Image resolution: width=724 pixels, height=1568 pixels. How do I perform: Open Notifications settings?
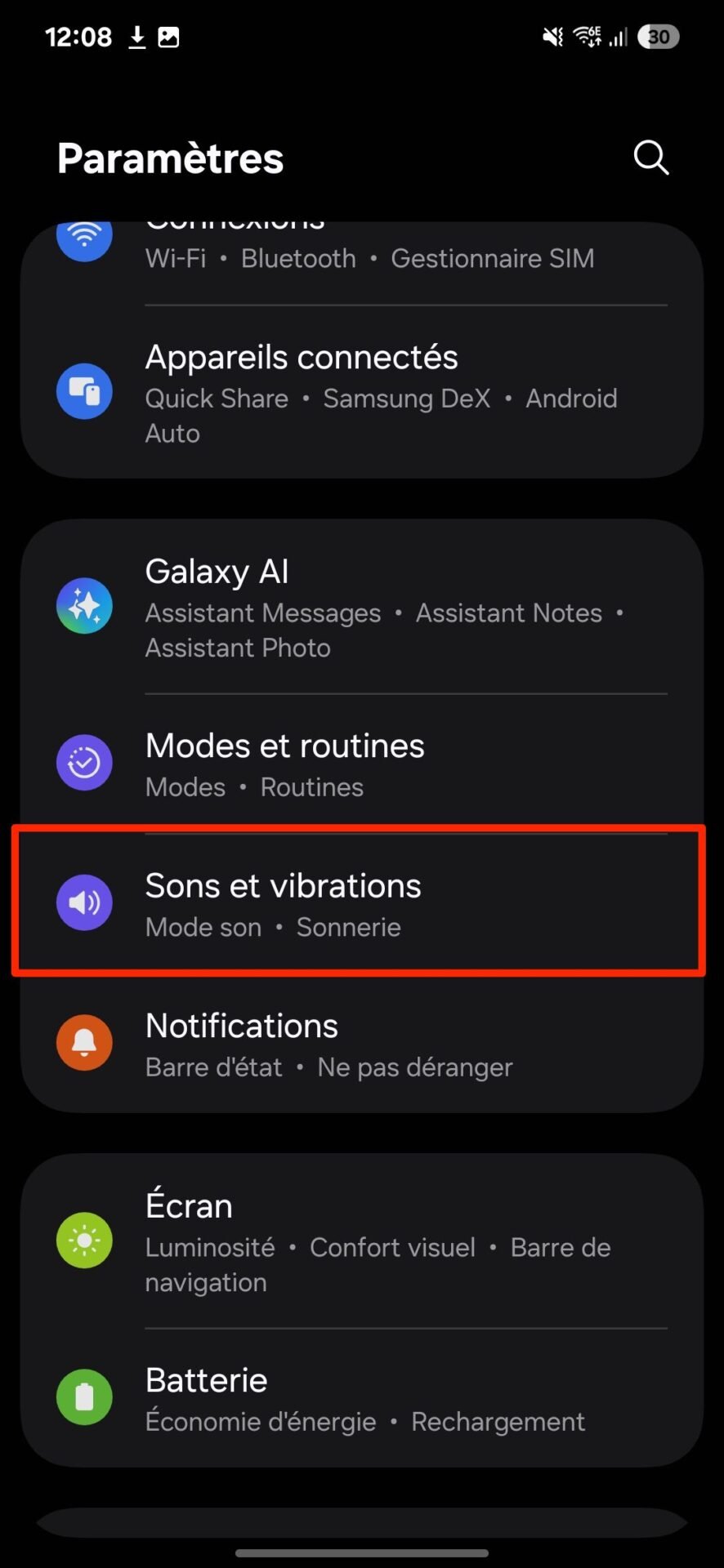362,1044
